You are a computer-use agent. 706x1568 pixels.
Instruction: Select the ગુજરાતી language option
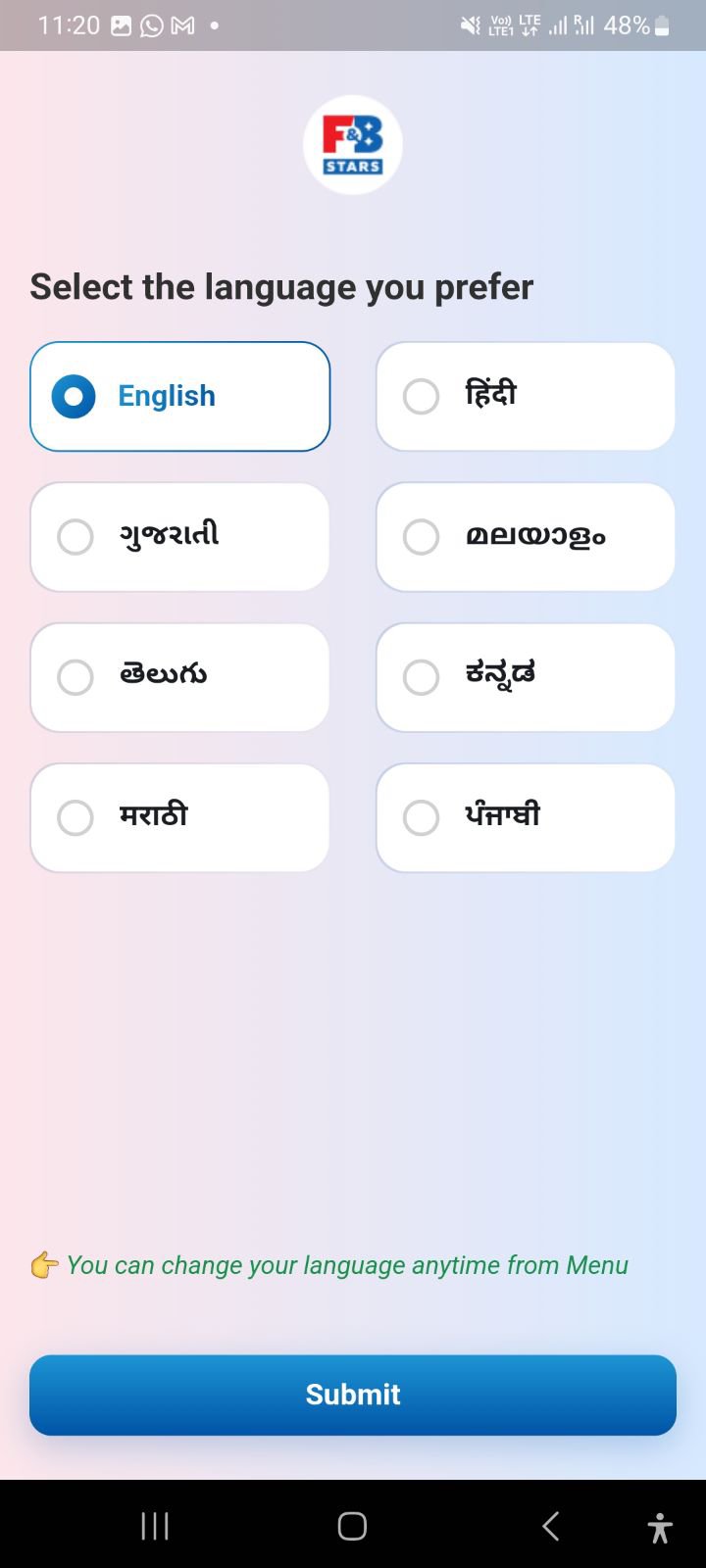click(179, 536)
